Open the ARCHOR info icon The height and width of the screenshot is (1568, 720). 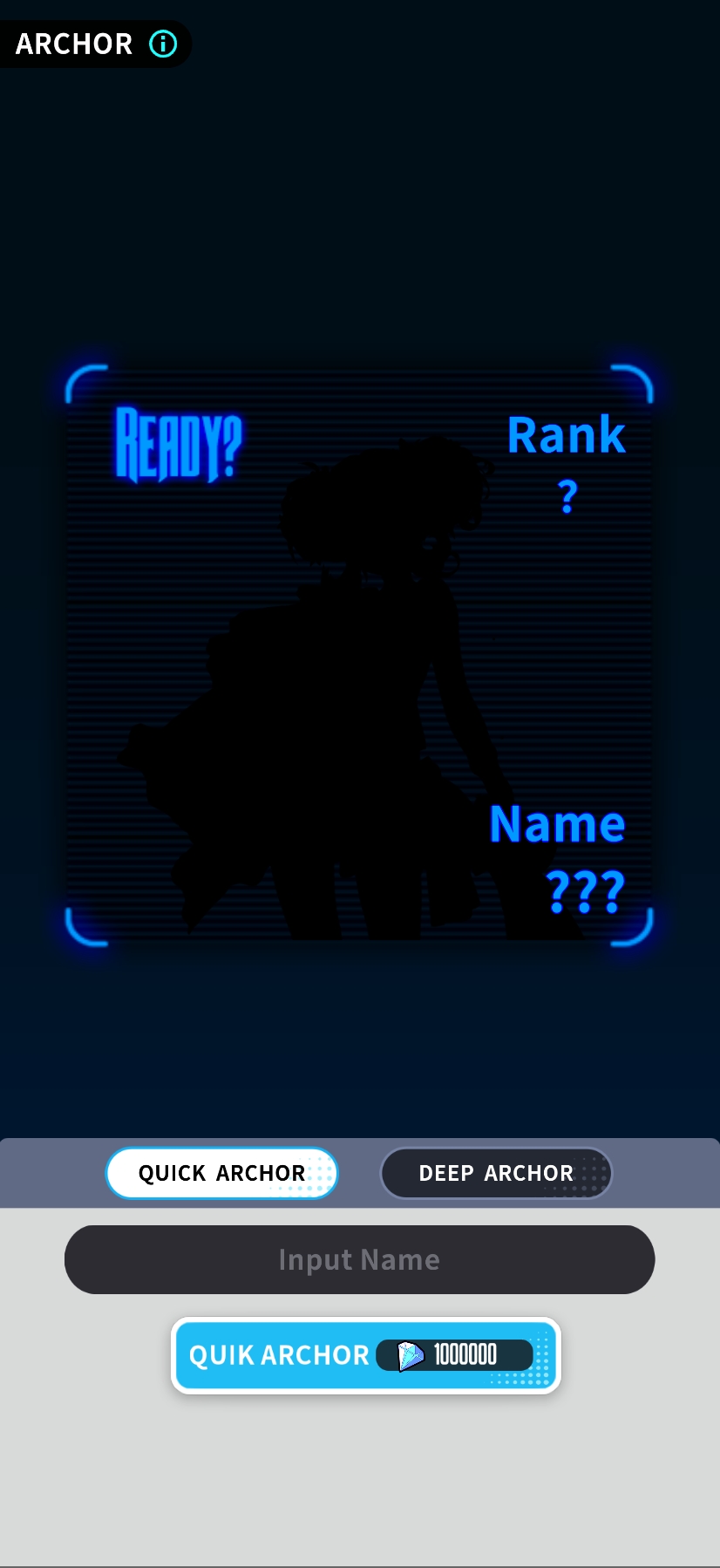tap(163, 44)
